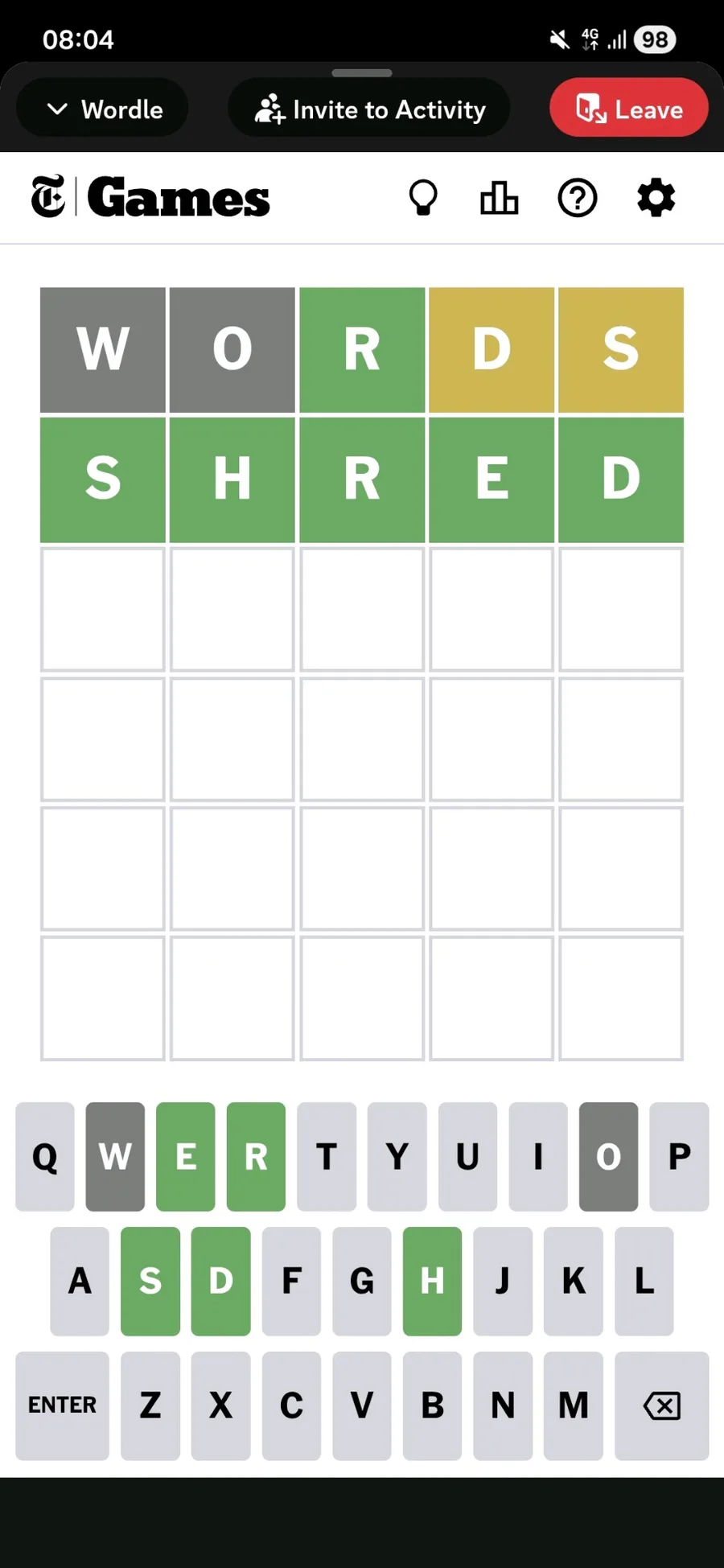Select the letter T key
The image size is (724, 1568).
pyautogui.click(x=327, y=1157)
